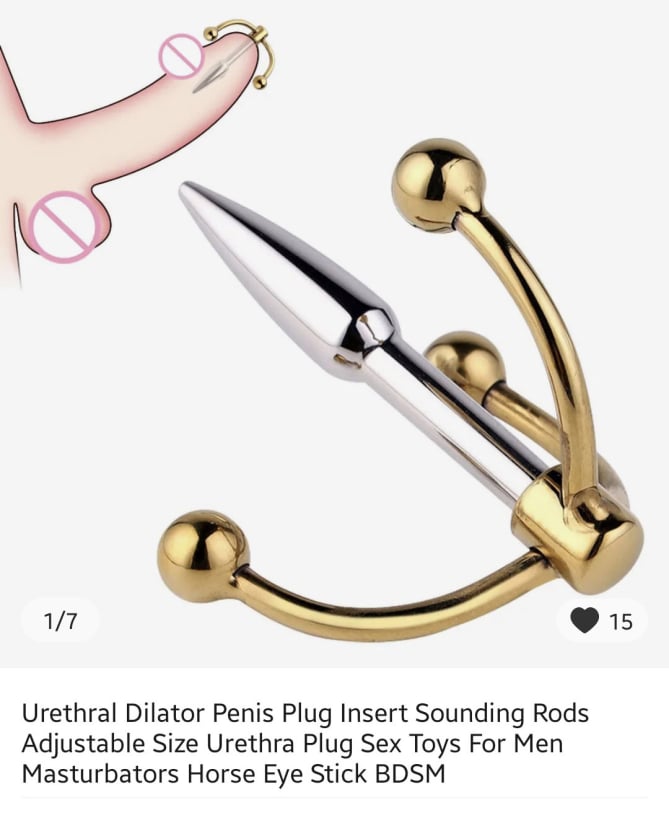The width and height of the screenshot is (669, 813).
Task: Add product to wishlist with heart
Action: (x=585, y=621)
